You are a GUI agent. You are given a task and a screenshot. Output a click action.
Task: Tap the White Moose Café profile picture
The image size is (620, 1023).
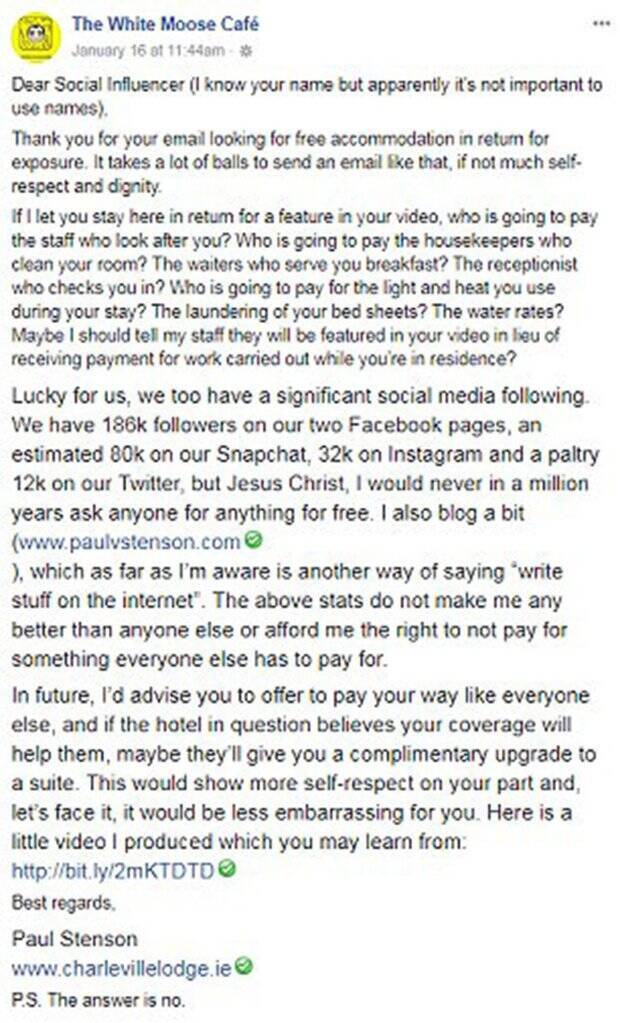(35, 35)
